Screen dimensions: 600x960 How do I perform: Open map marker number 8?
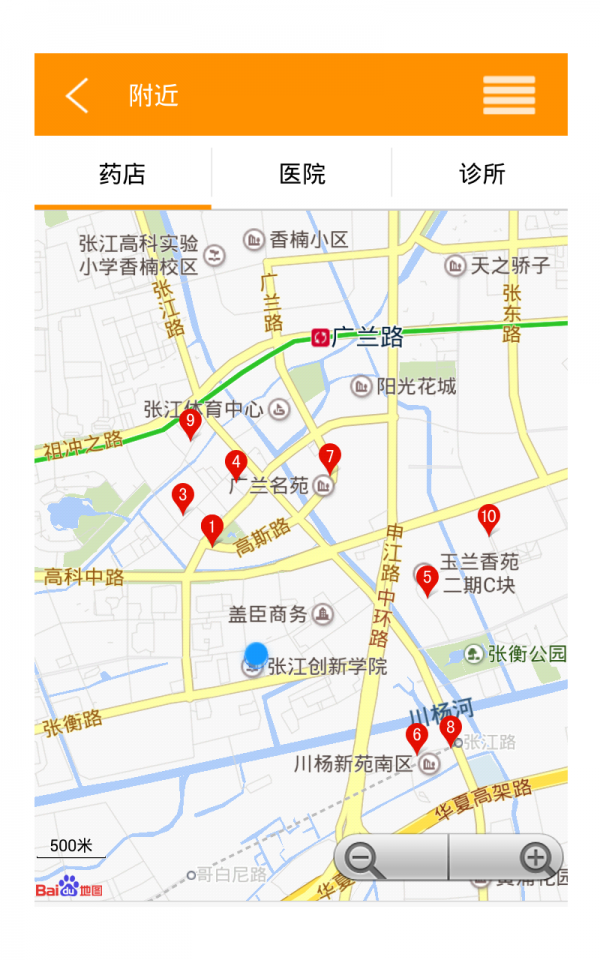tap(451, 731)
